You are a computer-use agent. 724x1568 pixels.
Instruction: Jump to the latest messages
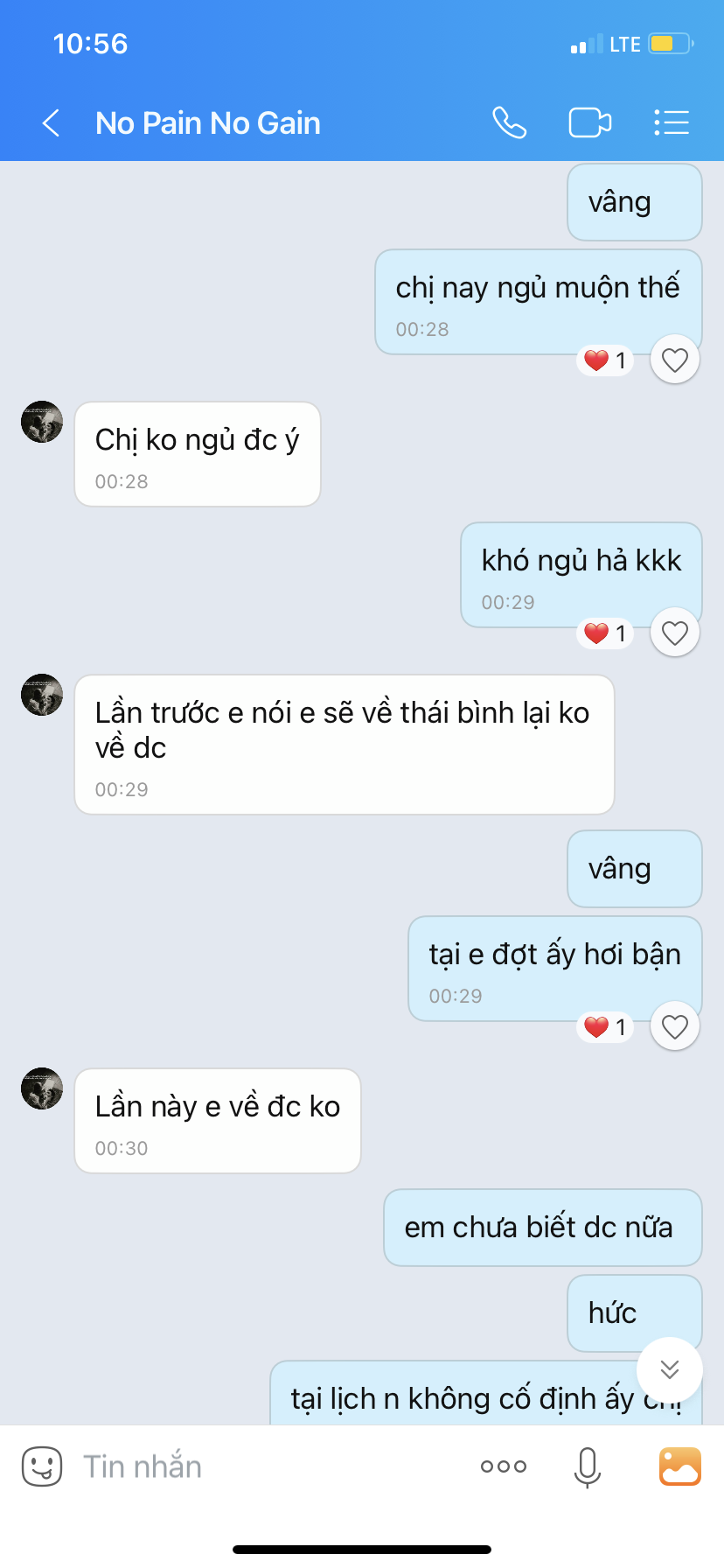[669, 1369]
